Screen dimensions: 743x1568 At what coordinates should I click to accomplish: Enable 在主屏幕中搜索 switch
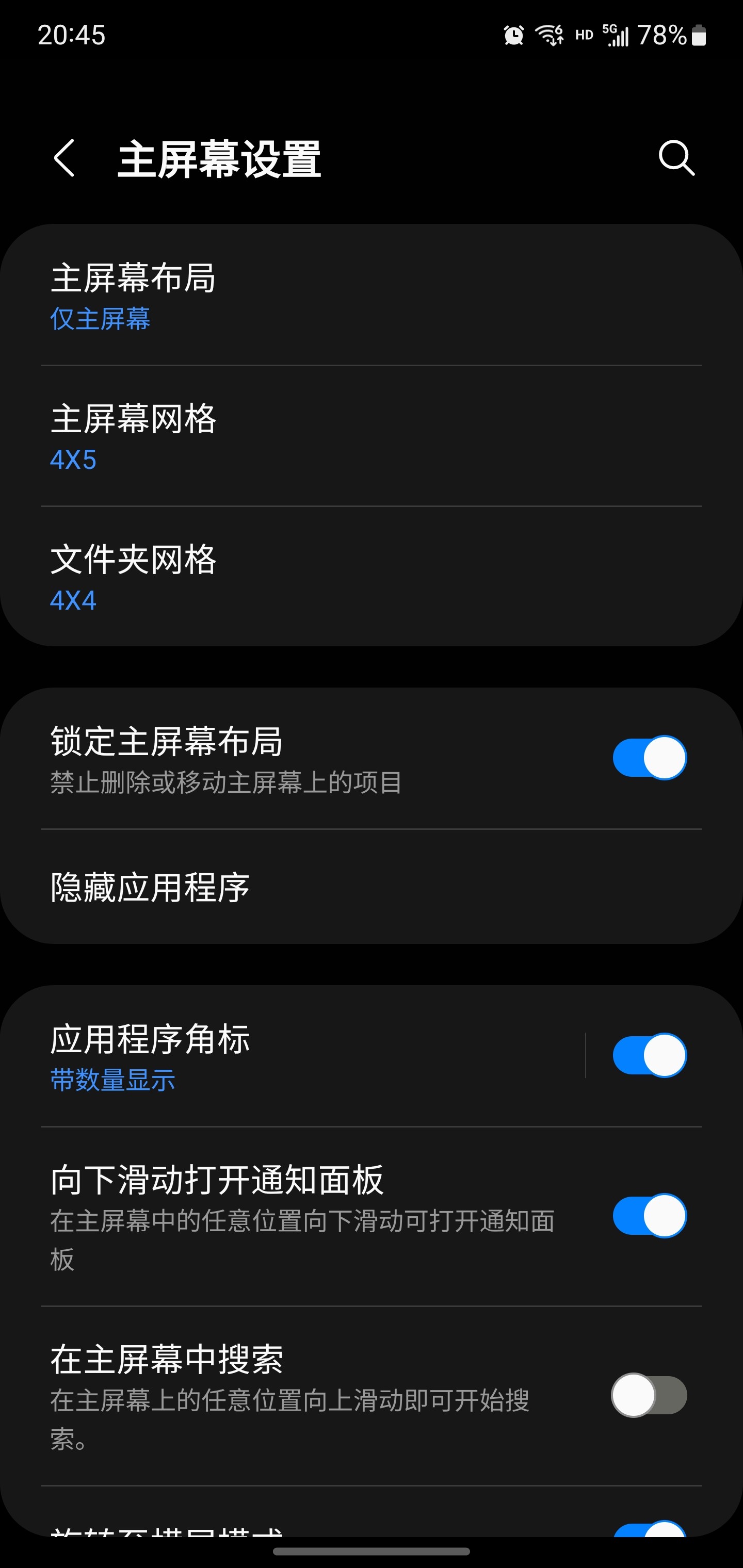click(x=649, y=1395)
